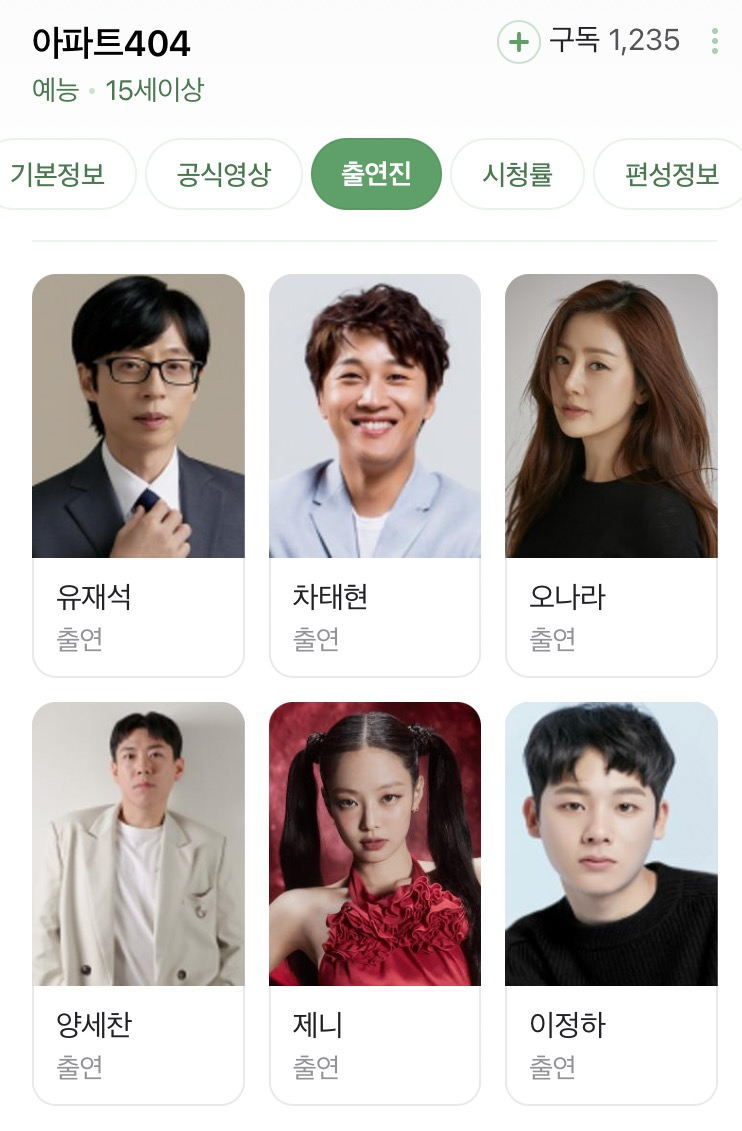The image size is (742, 1131).
Task: Open cast card for 유재석
Action: (x=138, y=475)
